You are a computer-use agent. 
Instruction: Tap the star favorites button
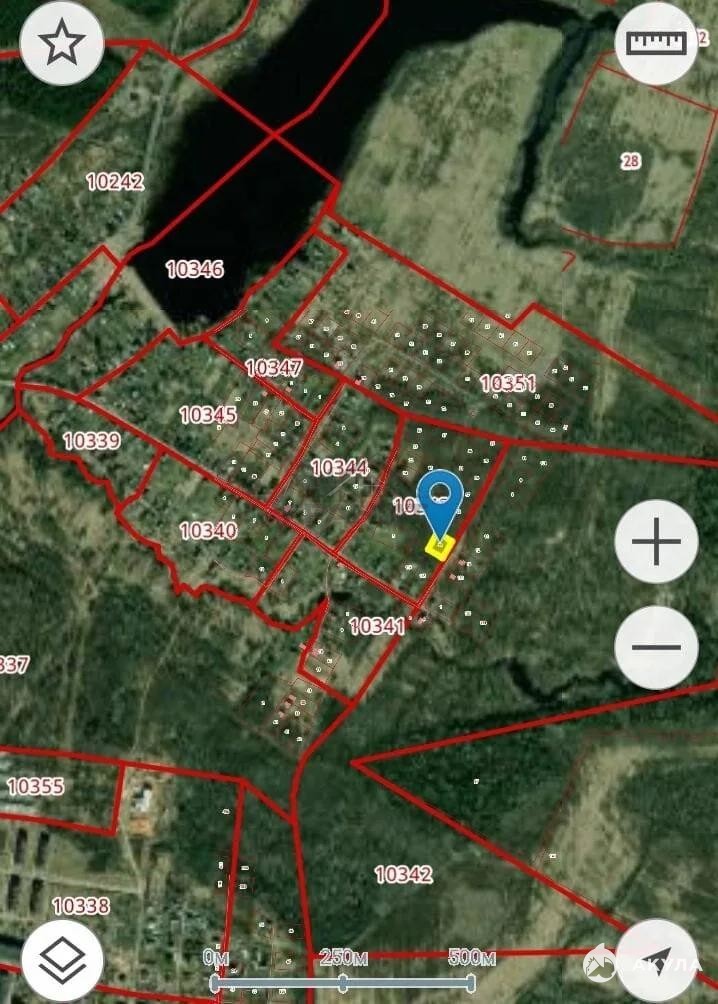tap(62, 43)
